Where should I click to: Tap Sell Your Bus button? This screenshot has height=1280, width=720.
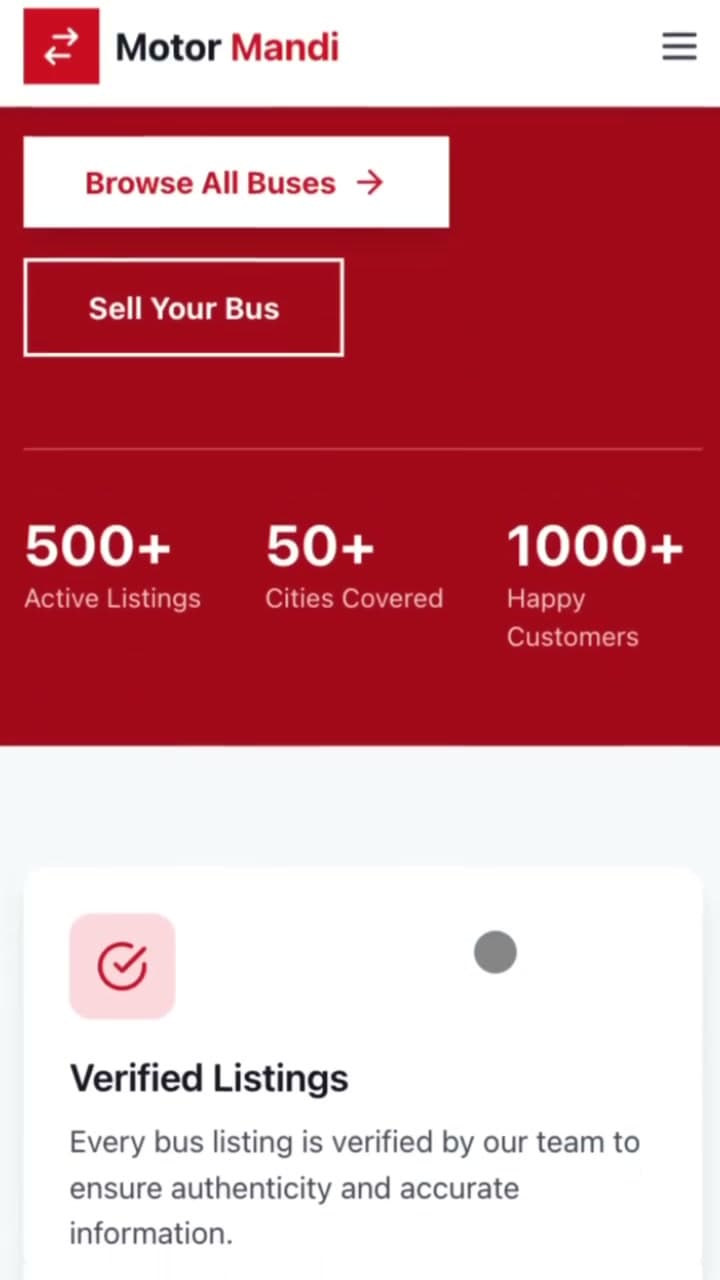pyautogui.click(x=183, y=308)
